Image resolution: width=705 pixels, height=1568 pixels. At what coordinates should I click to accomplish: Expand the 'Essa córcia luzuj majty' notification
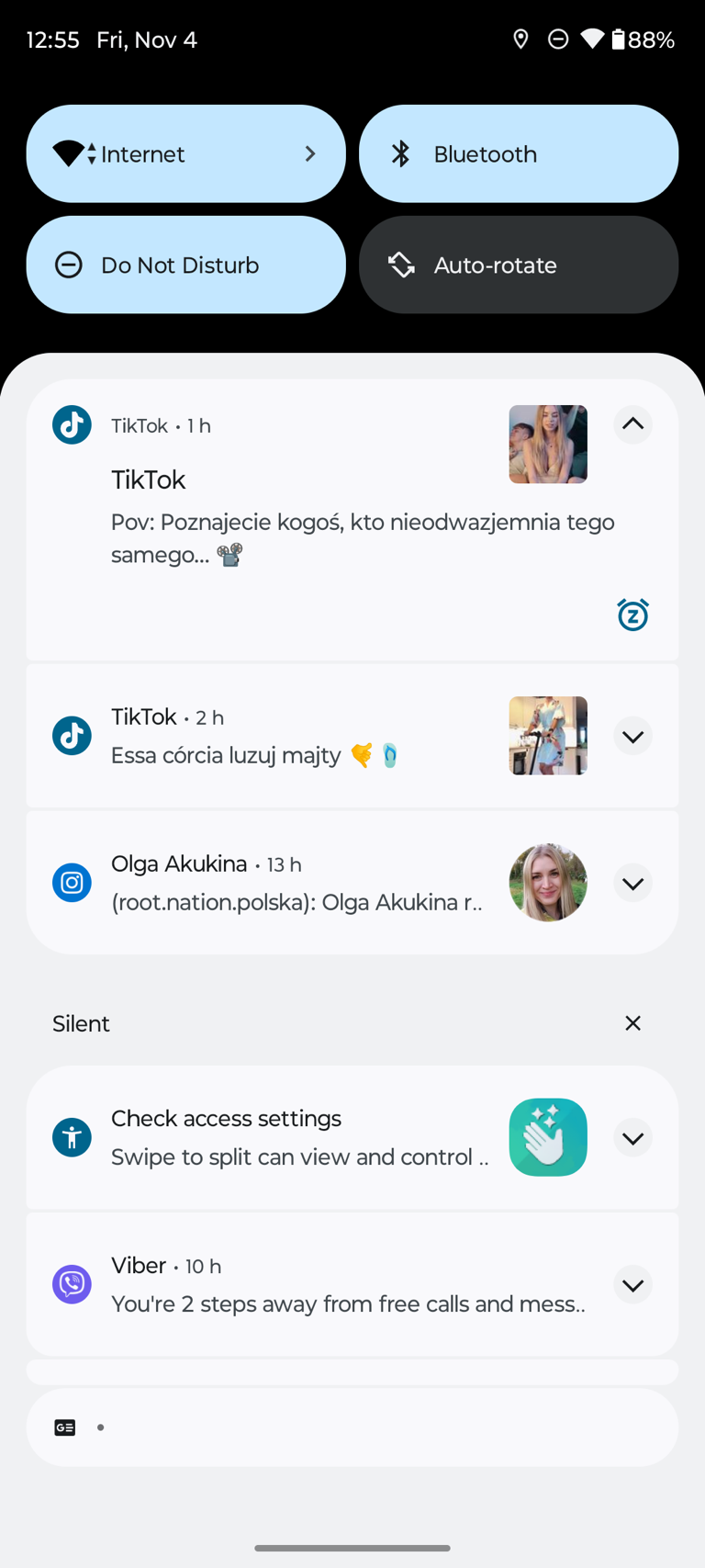[x=632, y=736]
